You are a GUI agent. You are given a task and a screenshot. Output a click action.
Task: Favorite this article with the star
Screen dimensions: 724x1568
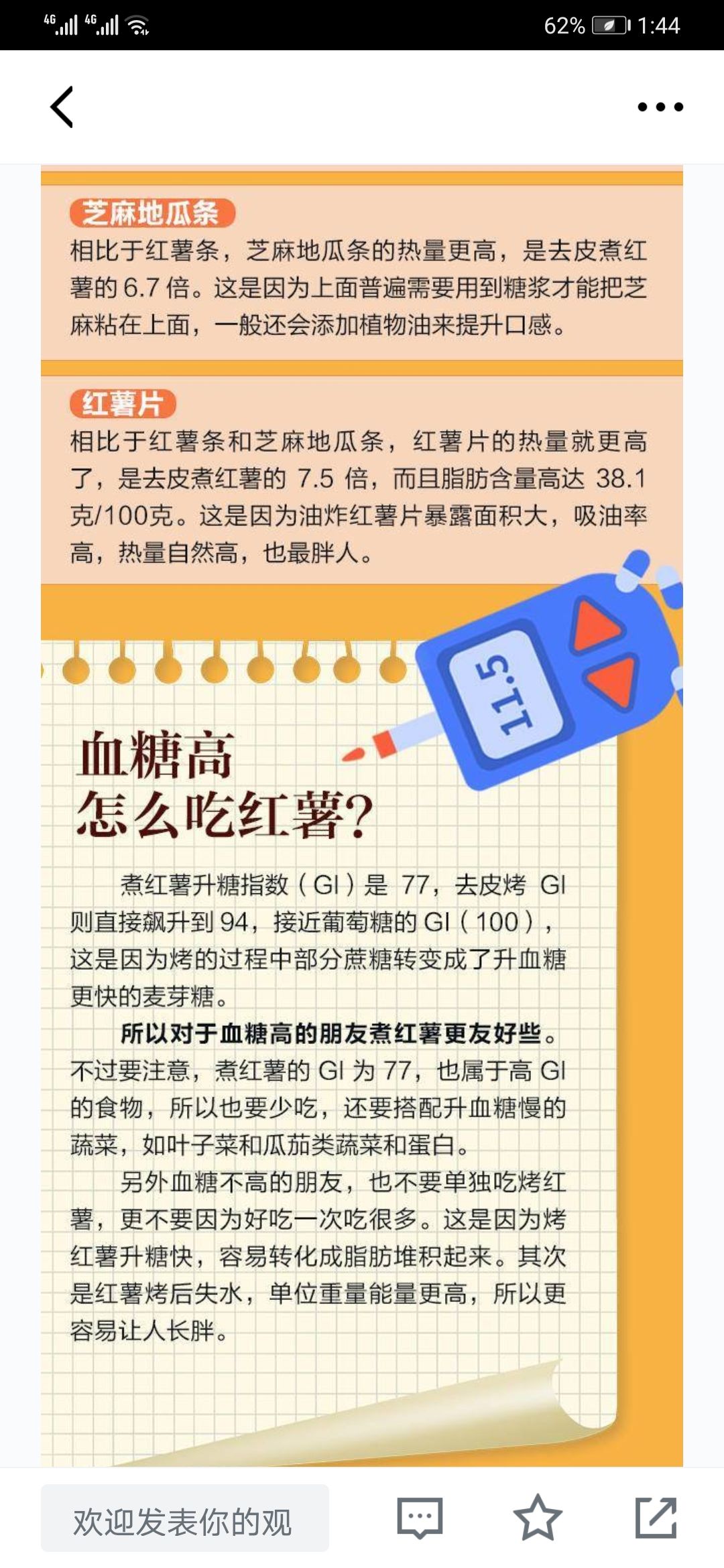point(538,1516)
